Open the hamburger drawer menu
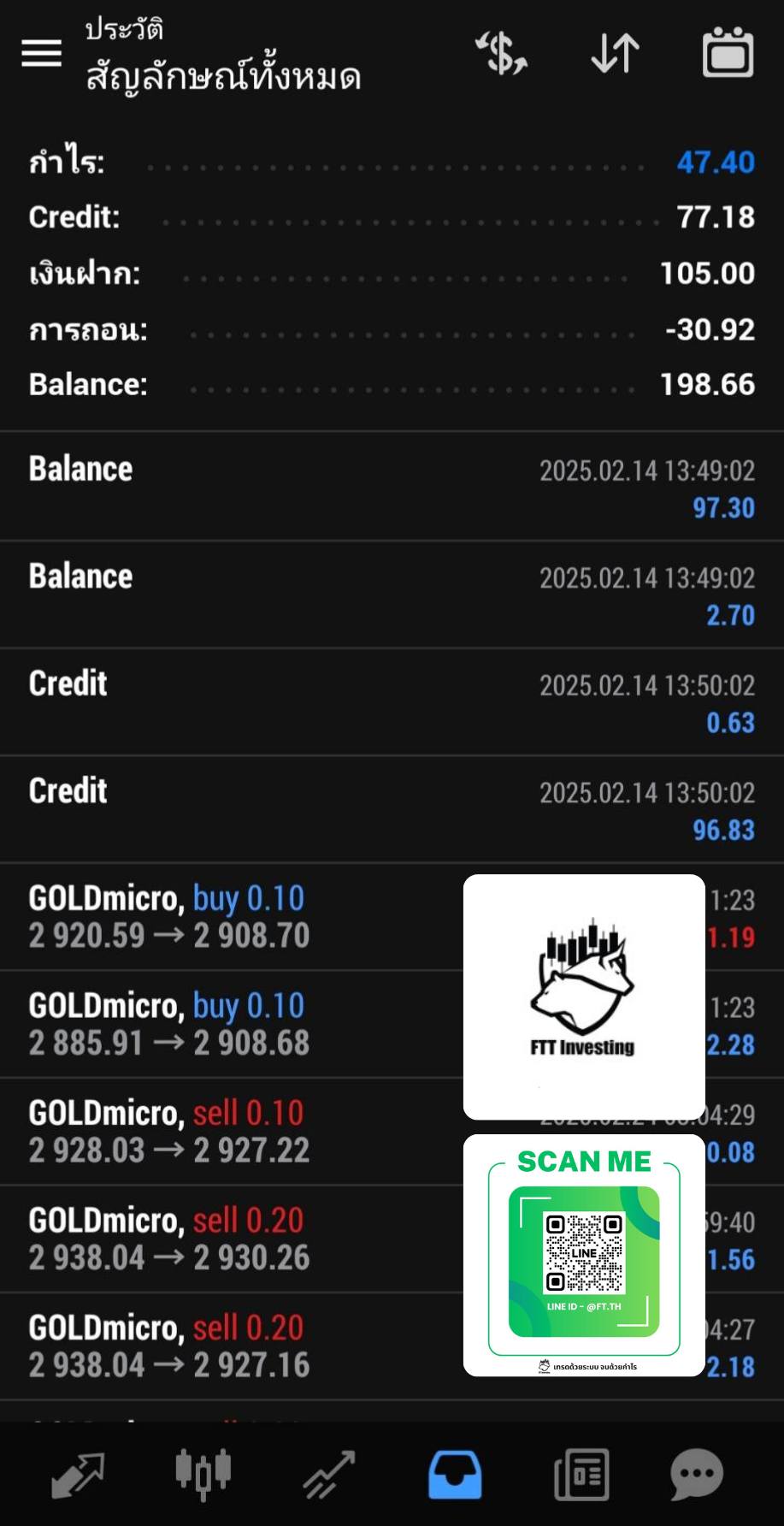 pos(41,53)
